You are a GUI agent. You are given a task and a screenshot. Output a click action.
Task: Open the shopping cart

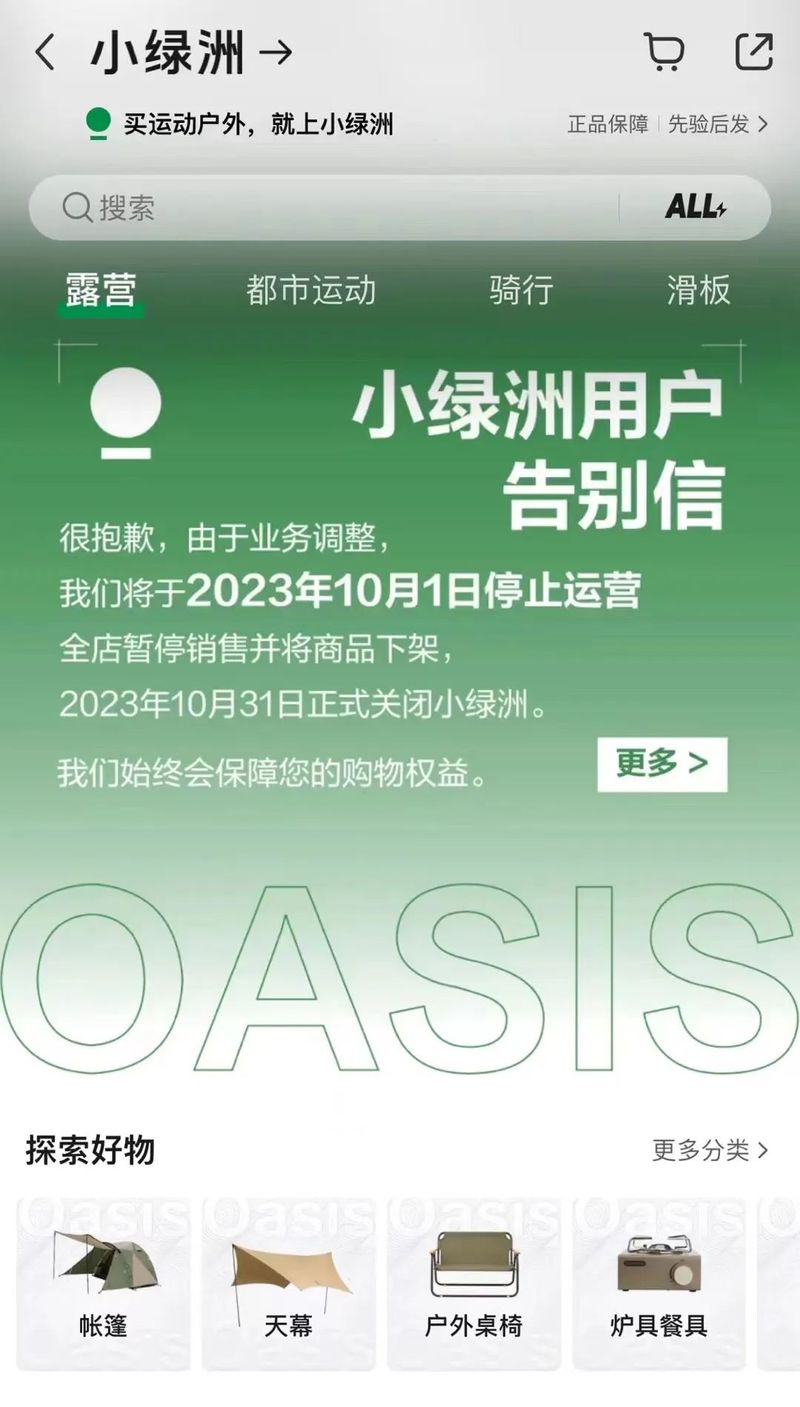point(663,52)
